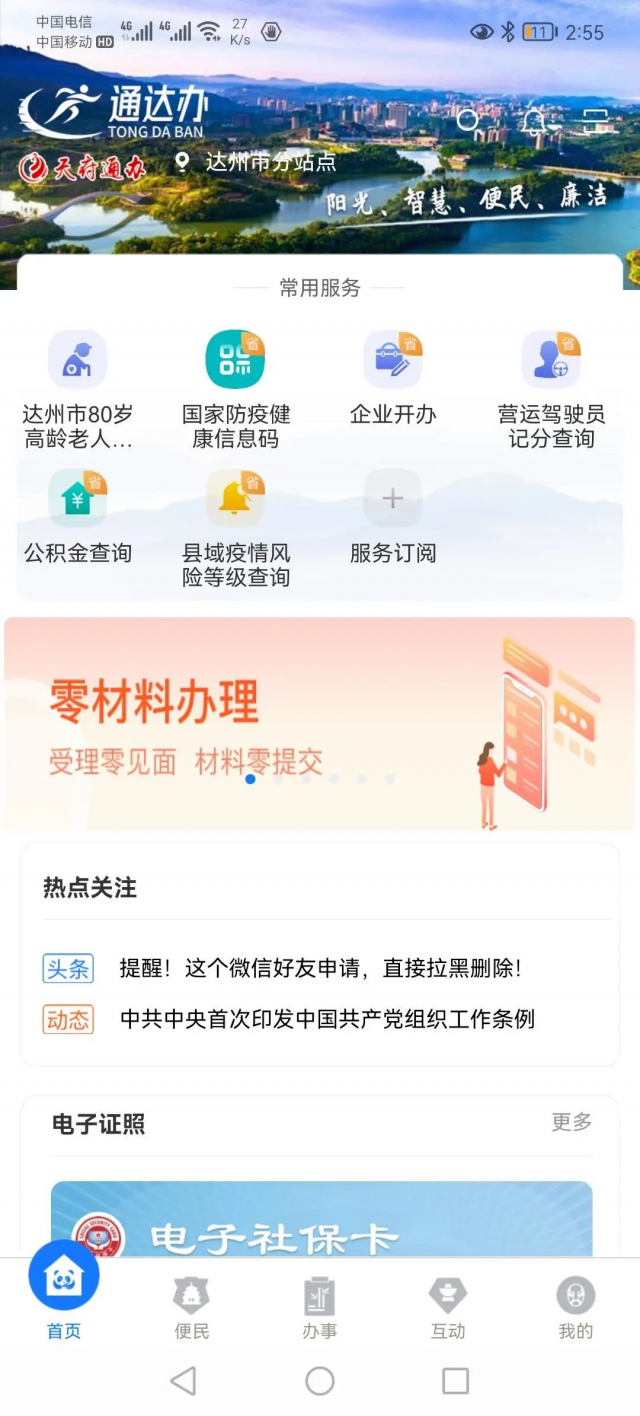
Task: Open 县域疫情风险等级查询
Action: click(236, 527)
